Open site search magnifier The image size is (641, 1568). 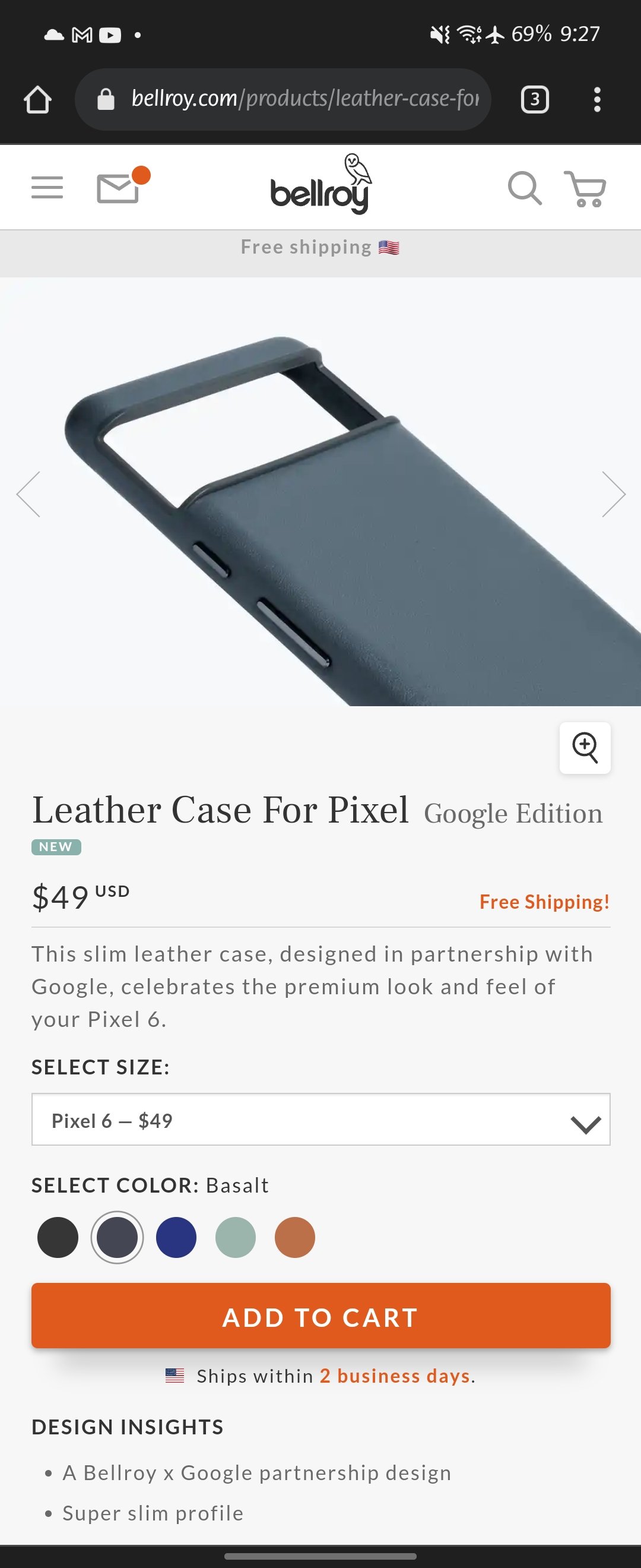click(x=524, y=188)
